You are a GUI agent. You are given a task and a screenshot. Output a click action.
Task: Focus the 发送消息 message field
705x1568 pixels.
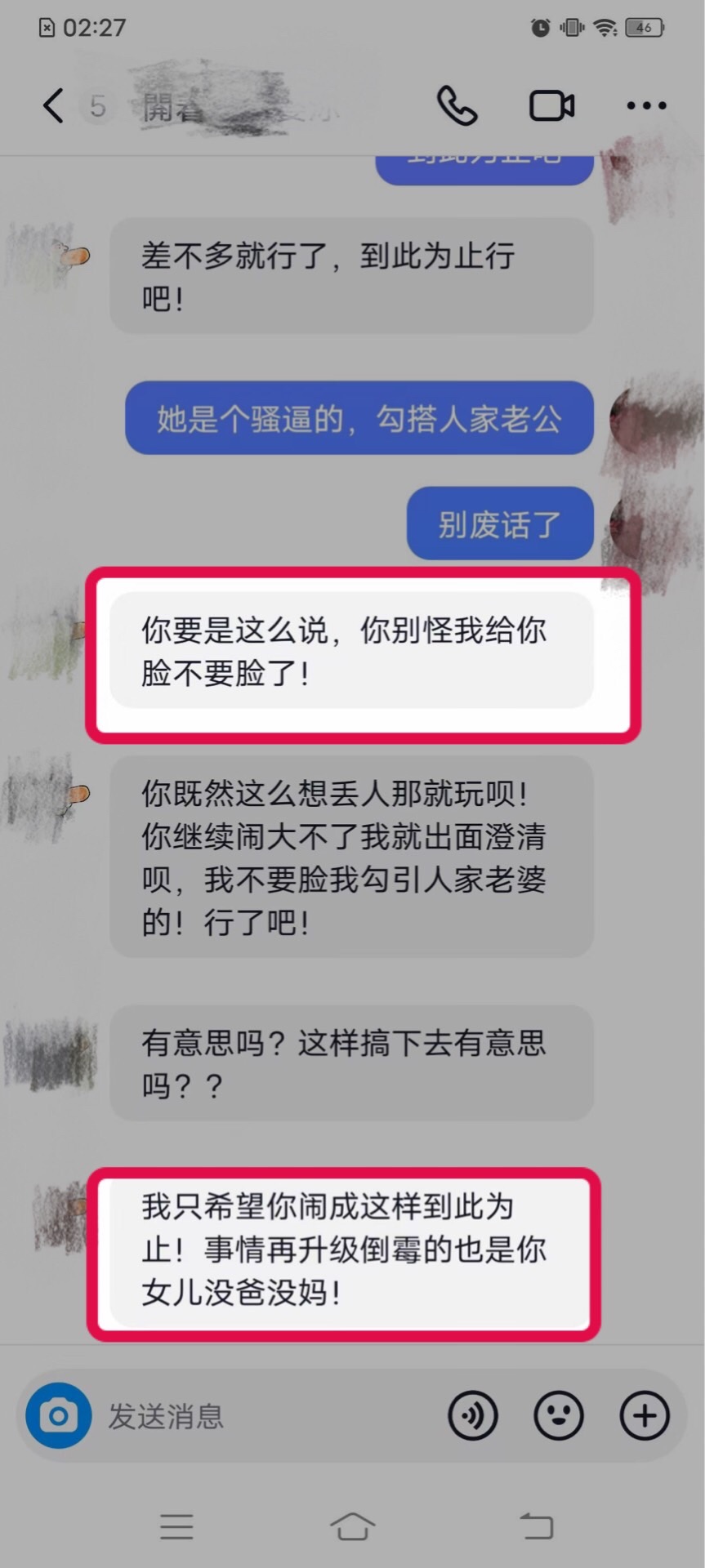[261, 1415]
